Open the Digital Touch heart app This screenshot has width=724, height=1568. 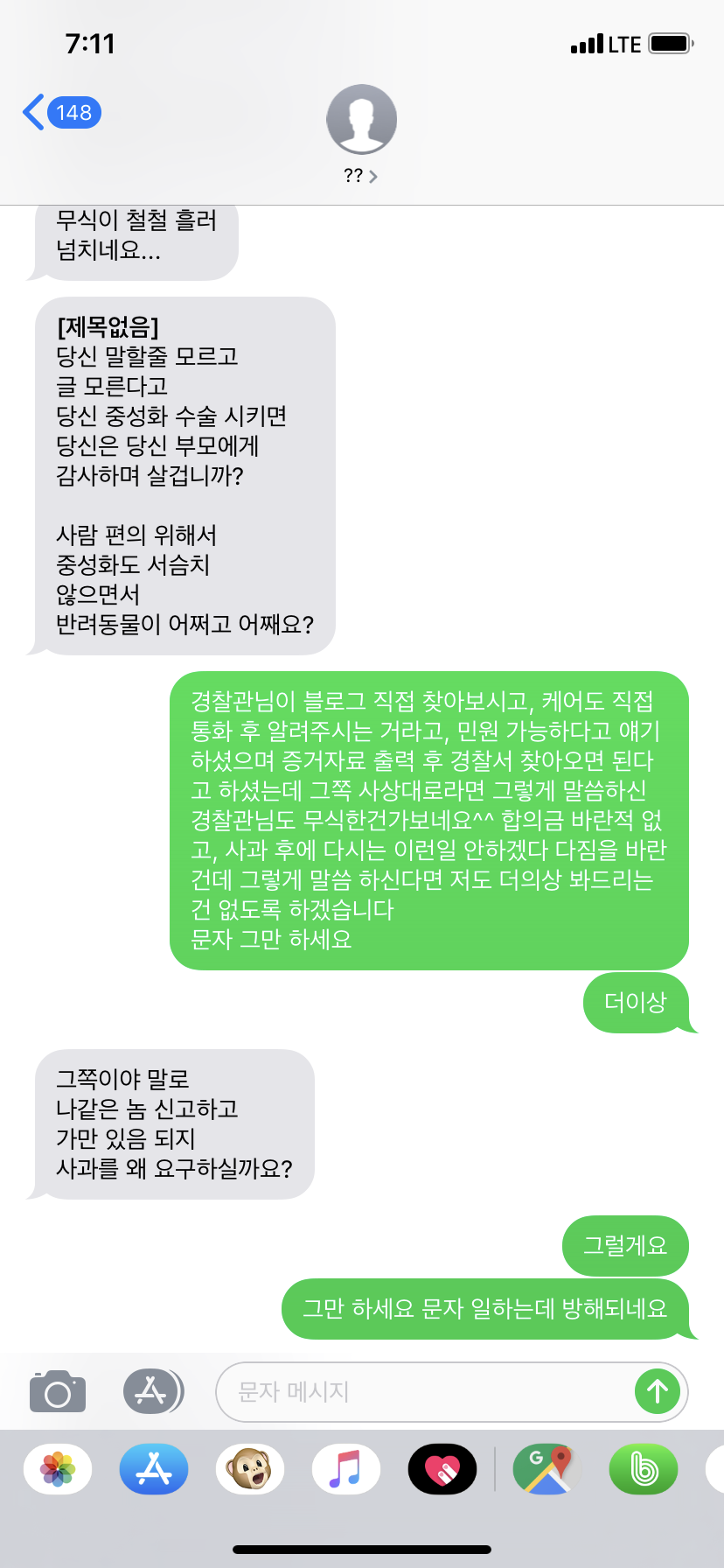pos(442,1469)
